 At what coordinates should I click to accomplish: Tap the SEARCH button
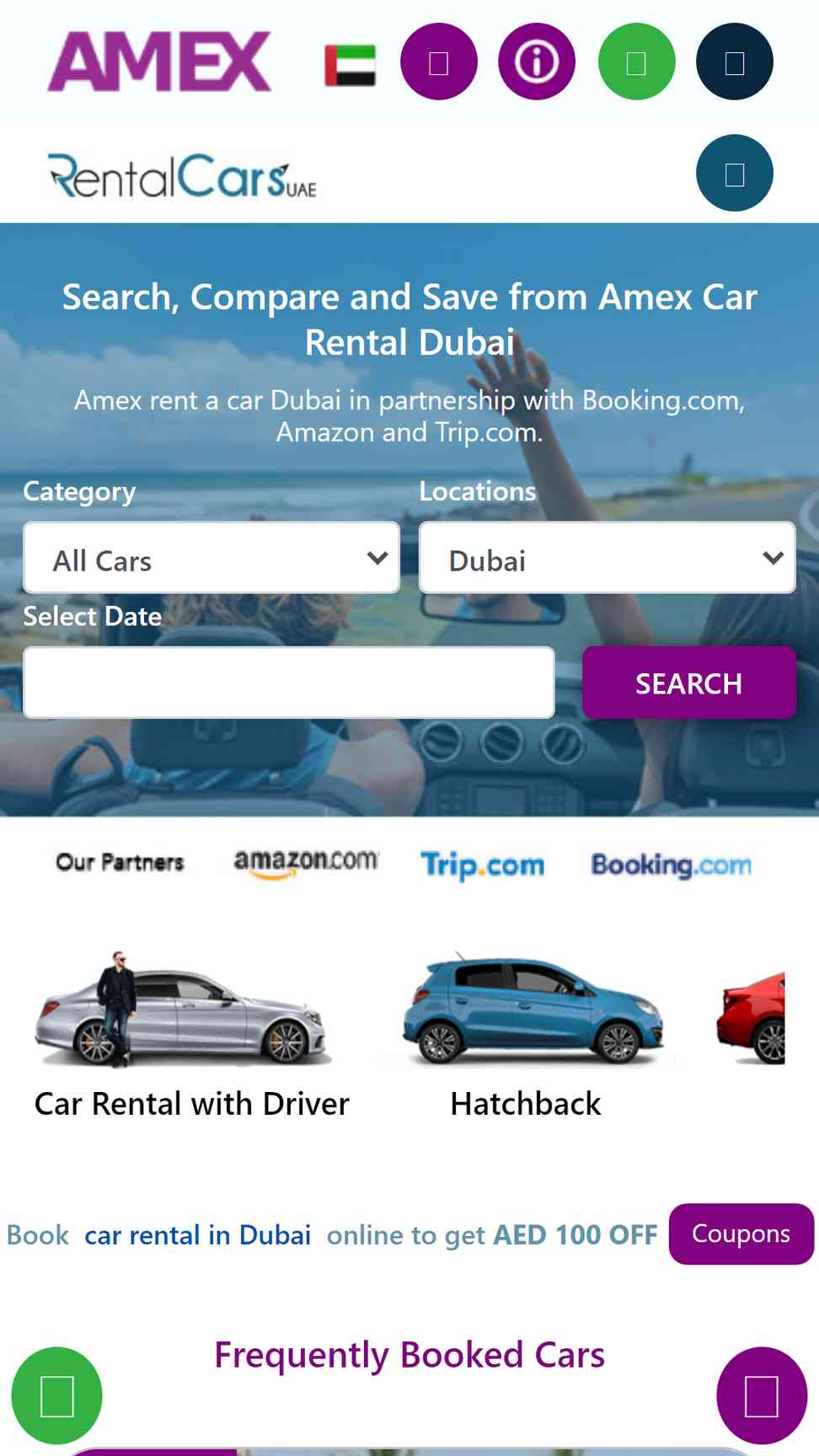pyautogui.click(x=688, y=682)
